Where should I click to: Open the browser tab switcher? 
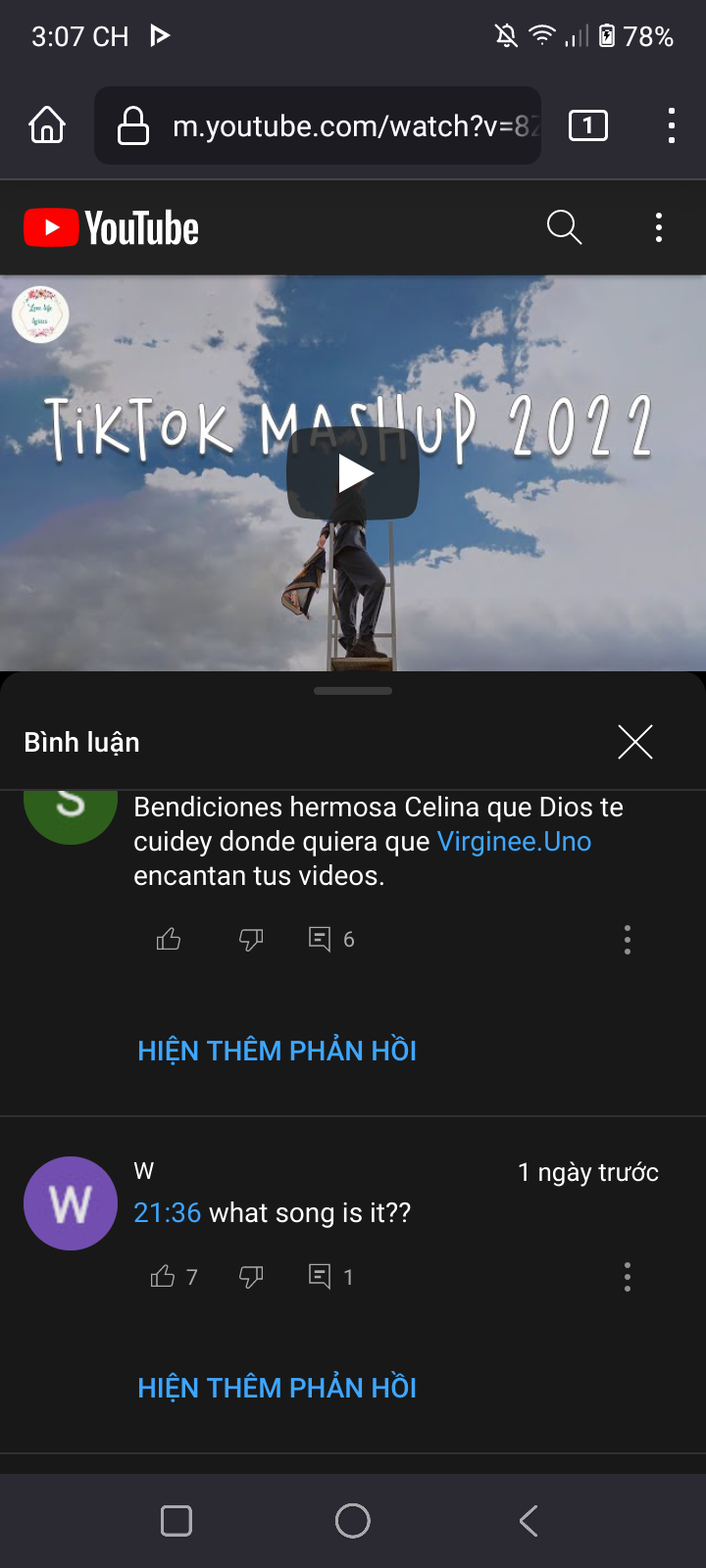[x=588, y=125]
